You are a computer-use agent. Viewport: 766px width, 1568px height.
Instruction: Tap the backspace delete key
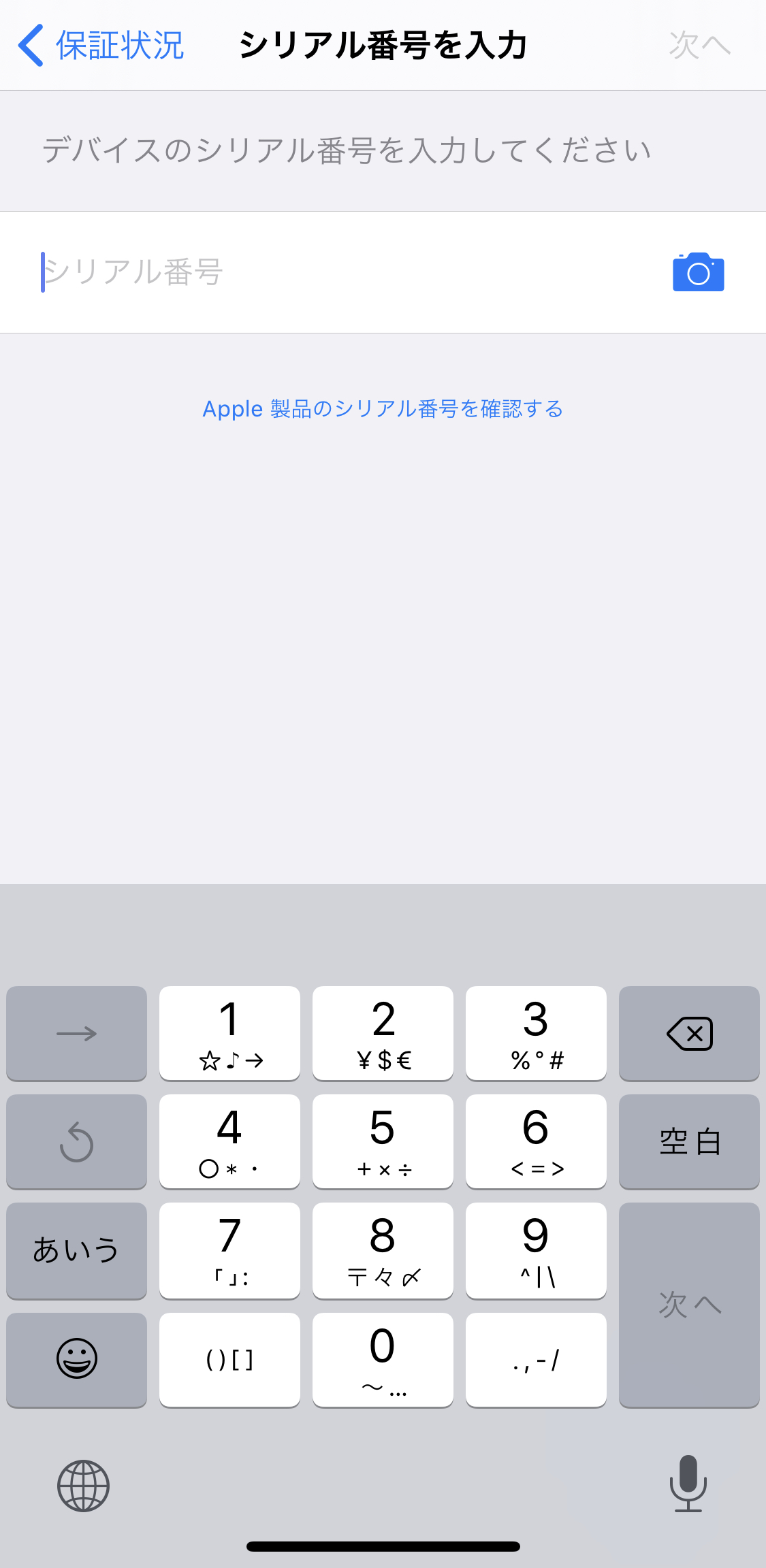coord(688,1033)
